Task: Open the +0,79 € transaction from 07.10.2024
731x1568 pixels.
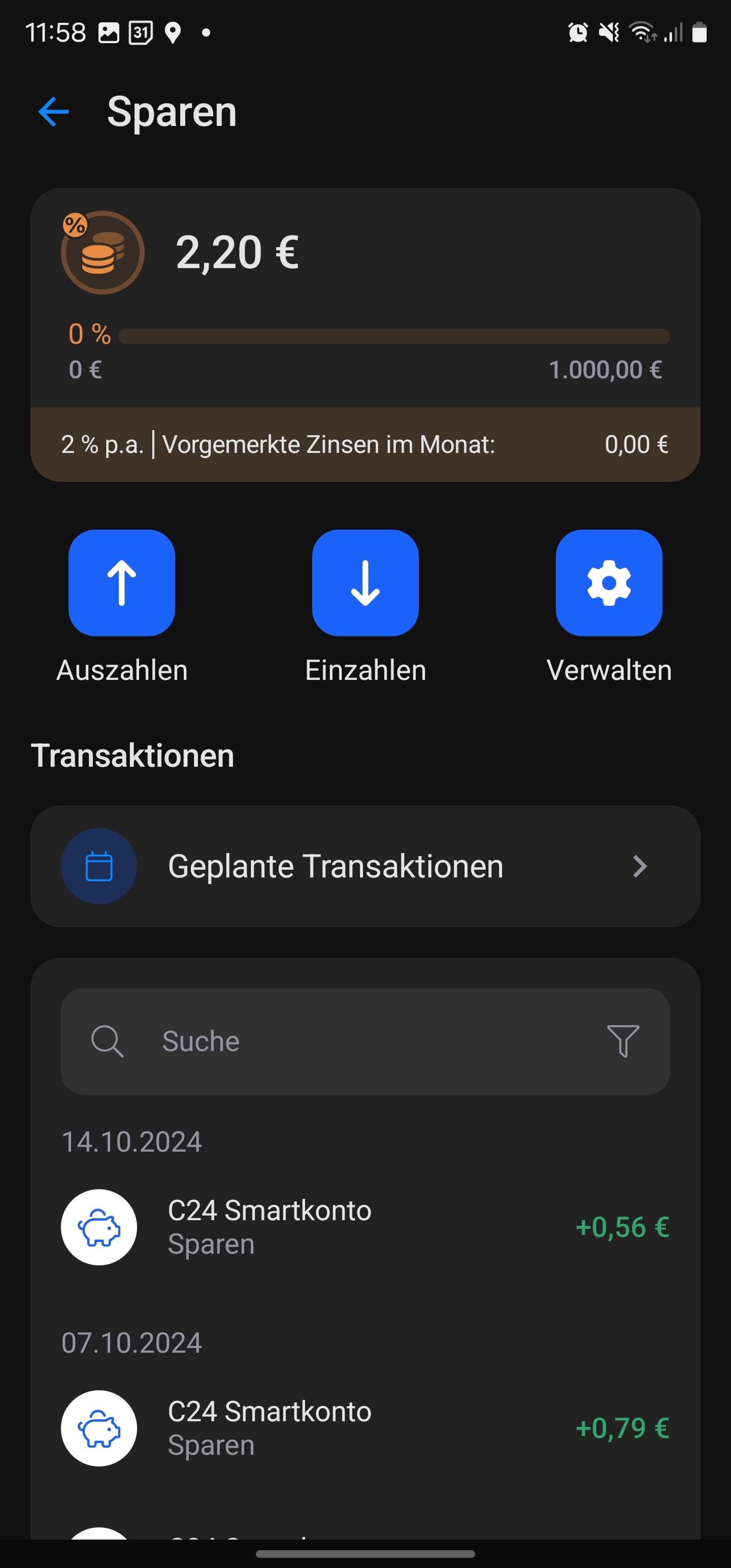Action: click(365, 1427)
